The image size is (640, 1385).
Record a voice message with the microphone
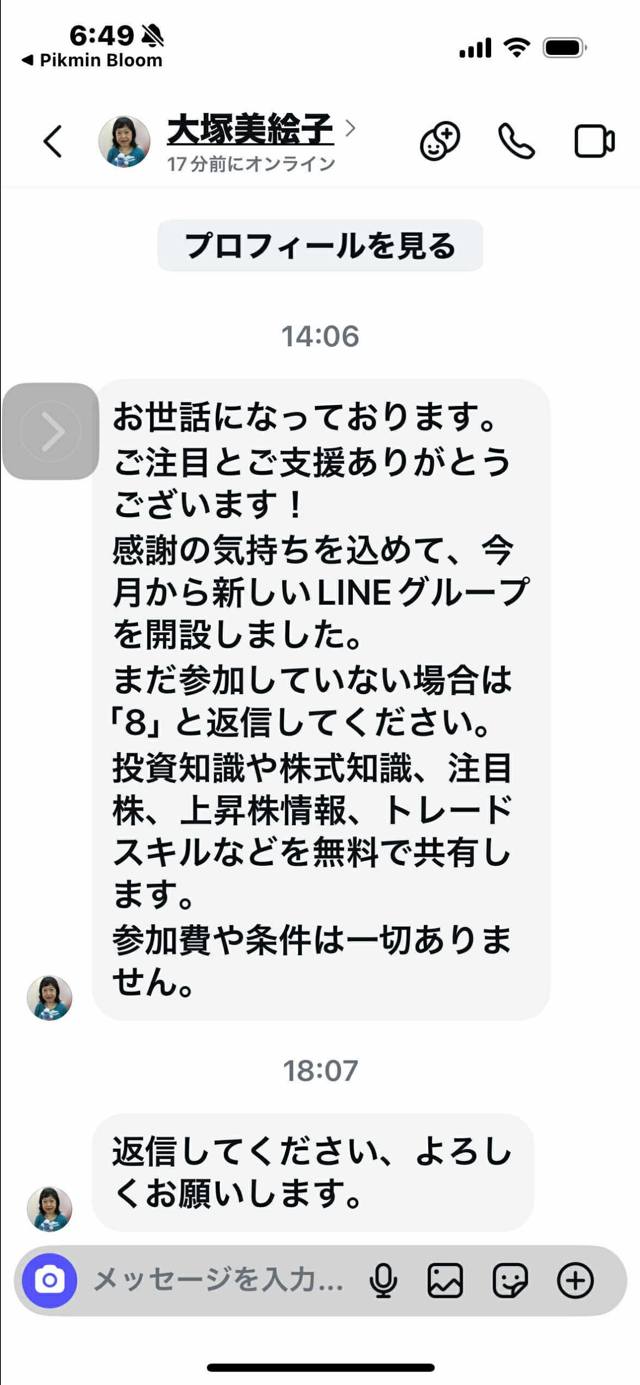(383, 1280)
